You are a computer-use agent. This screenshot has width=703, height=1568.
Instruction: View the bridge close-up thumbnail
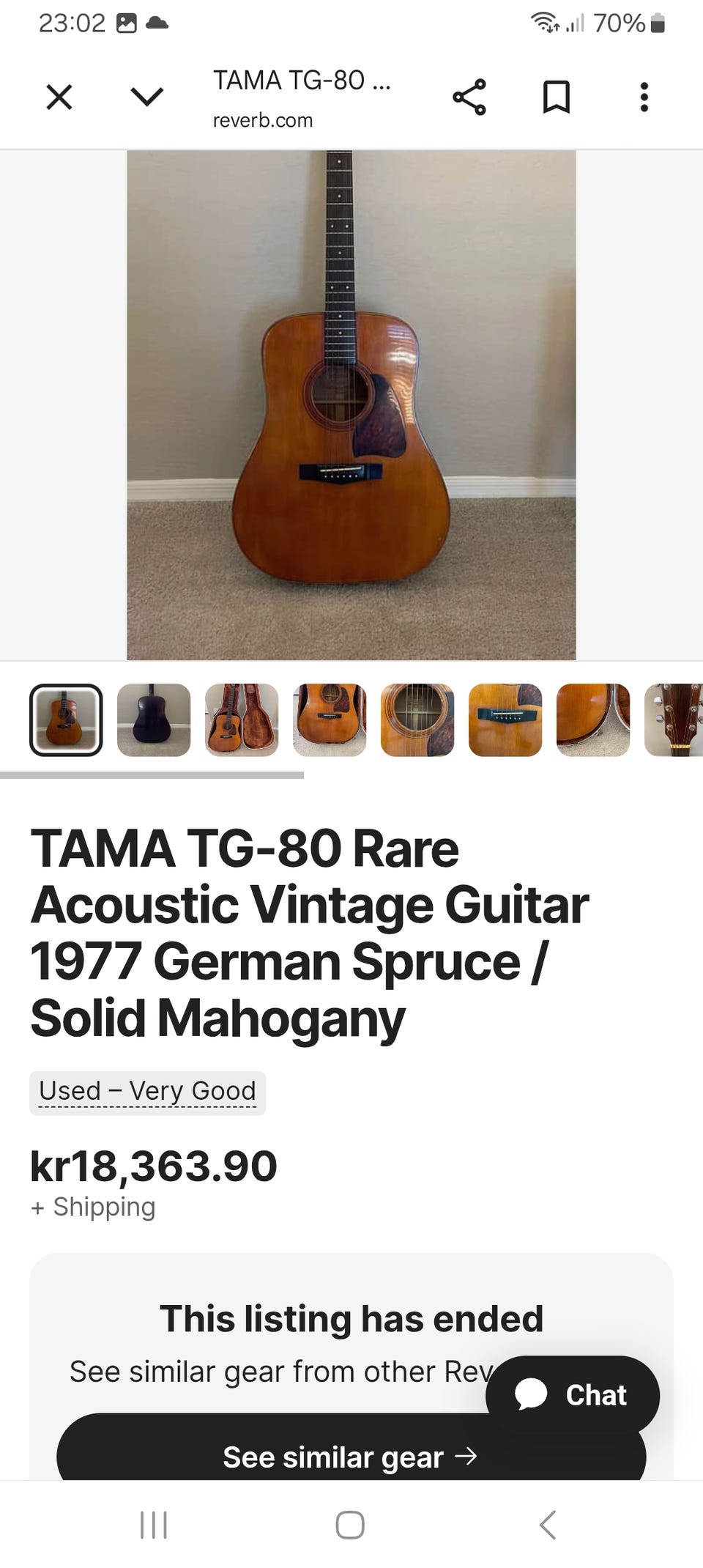pos(505,720)
